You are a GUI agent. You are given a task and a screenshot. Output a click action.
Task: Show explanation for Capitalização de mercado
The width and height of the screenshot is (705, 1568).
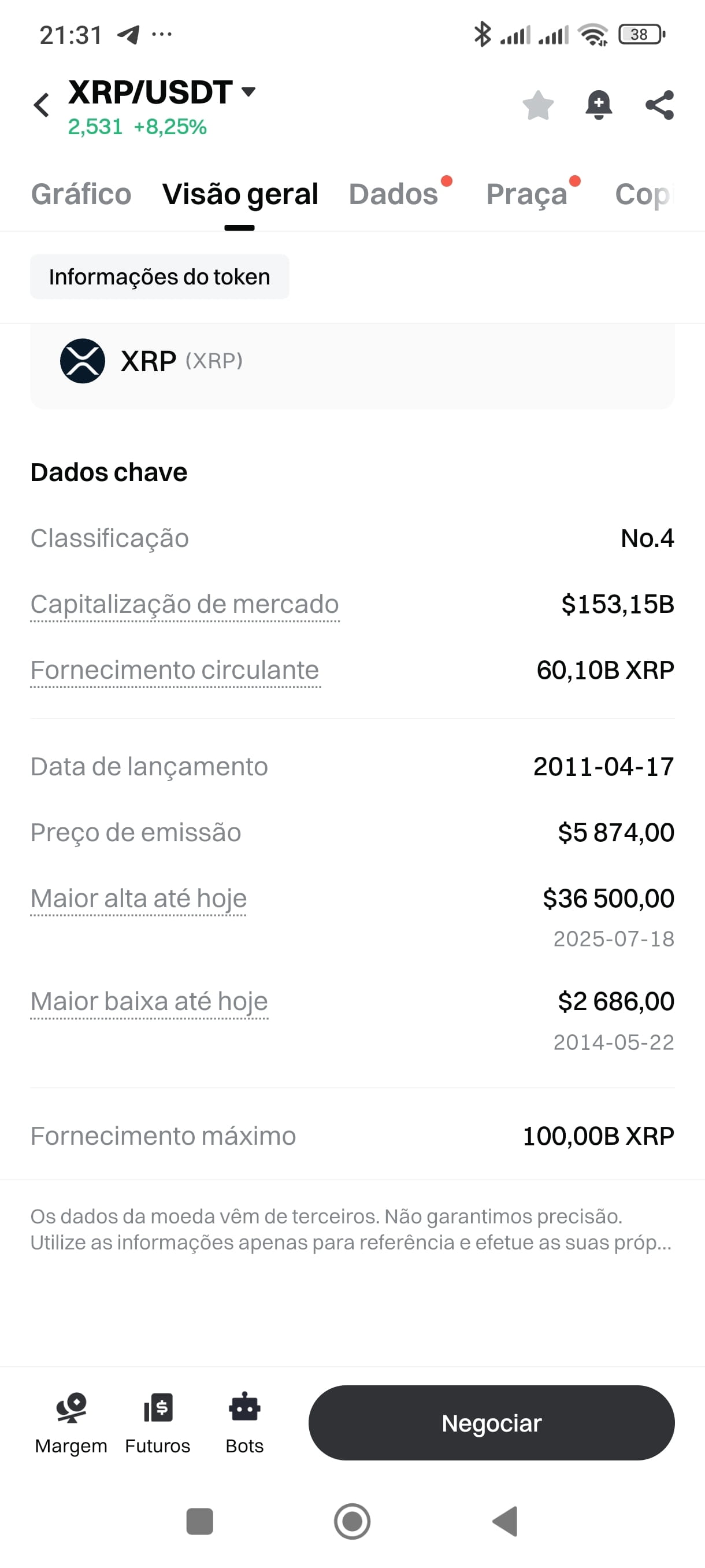[184, 604]
